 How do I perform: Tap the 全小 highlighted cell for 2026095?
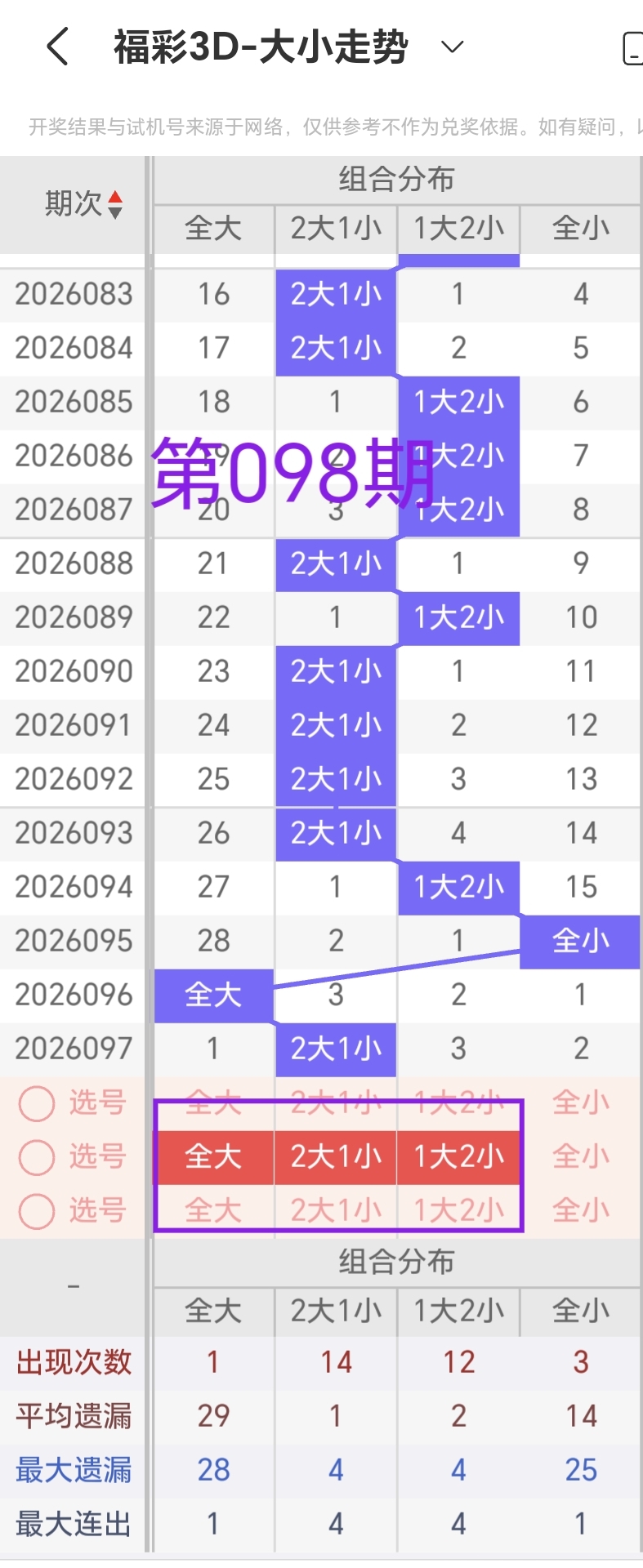(x=580, y=941)
